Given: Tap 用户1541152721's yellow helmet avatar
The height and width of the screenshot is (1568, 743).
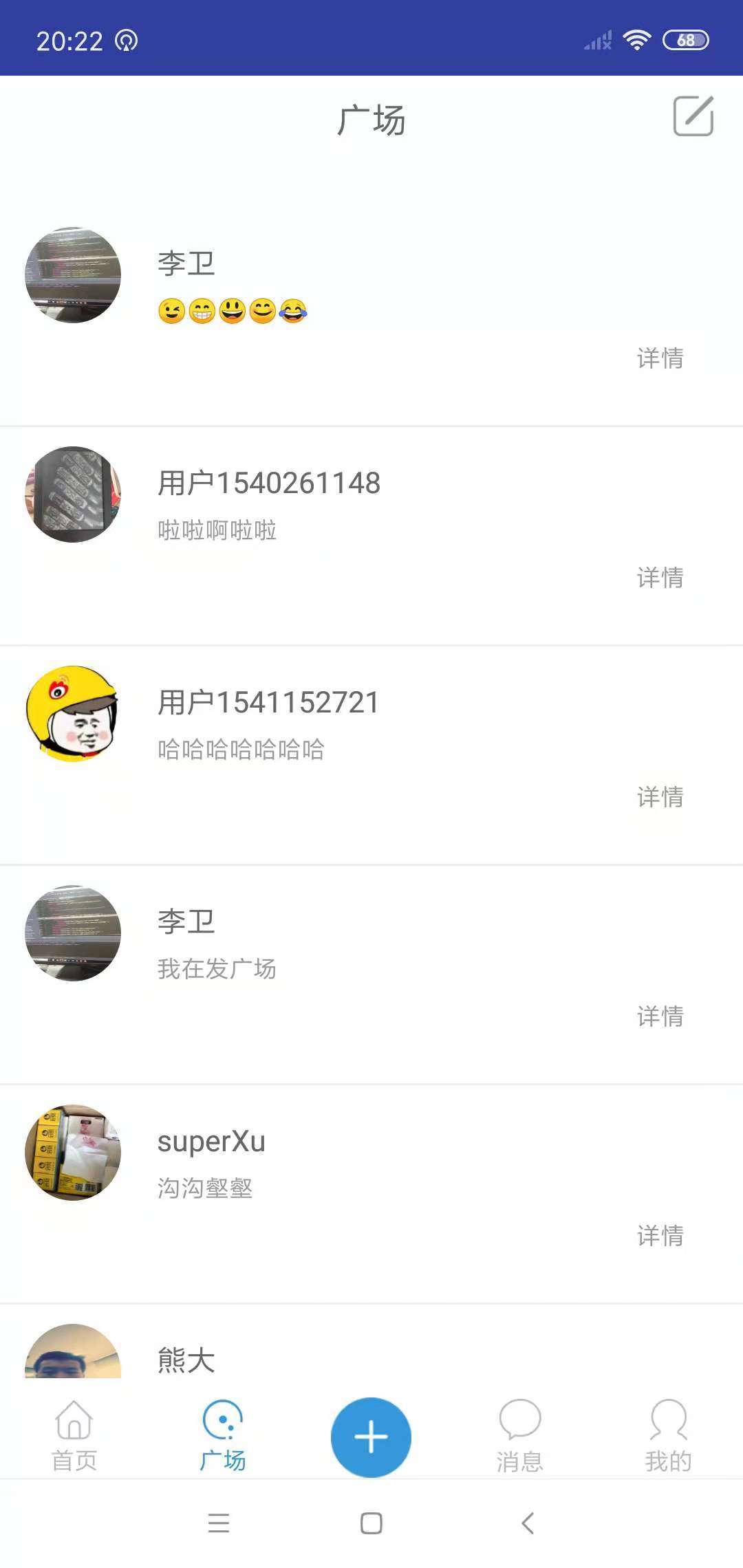Looking at the screenshot, I should pyautogui.click(x=73, y=714).
